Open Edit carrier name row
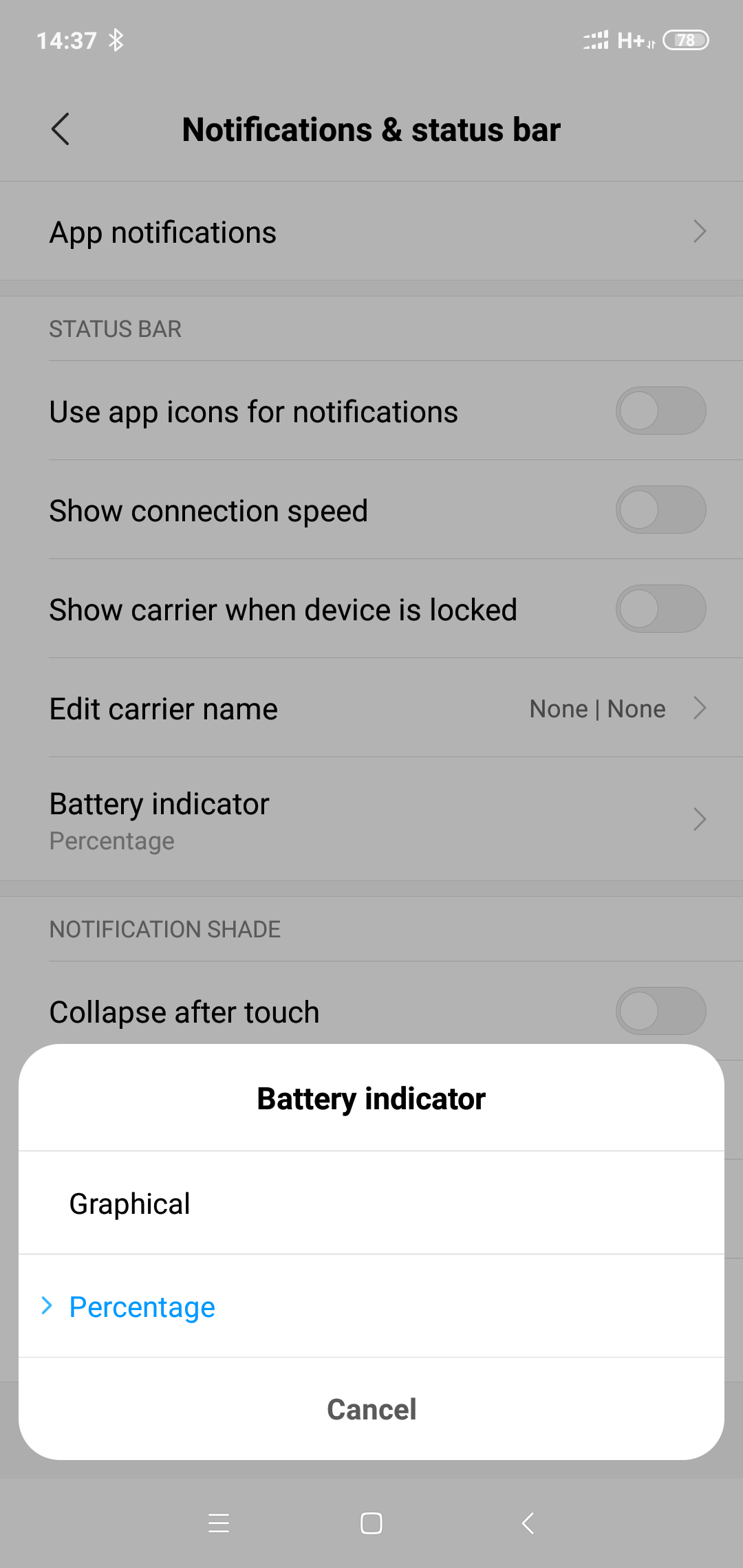The width and height of the screenshot is (743, 1568). pos(371,708)
